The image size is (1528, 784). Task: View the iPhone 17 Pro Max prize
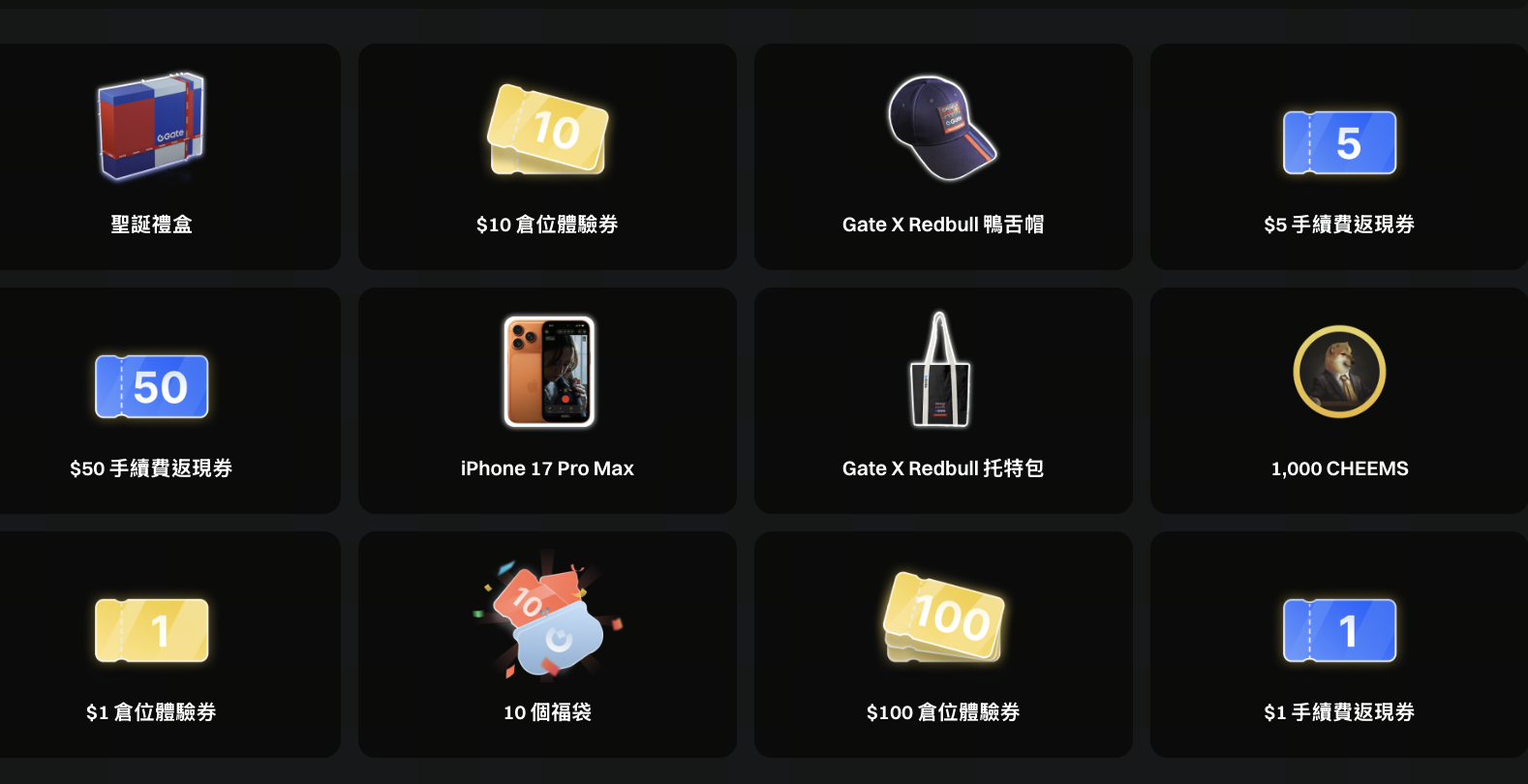point(547,401)
